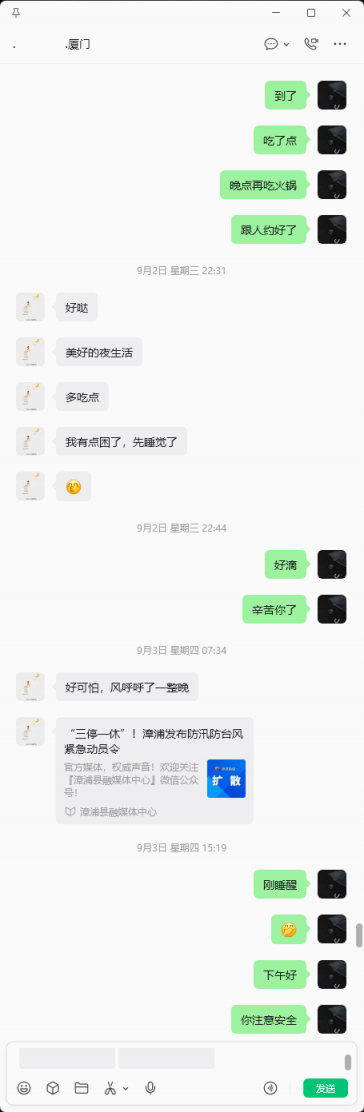The image size is (364, 1112).
Task: Minimize the chat window
Action: (x=277, y=13)
